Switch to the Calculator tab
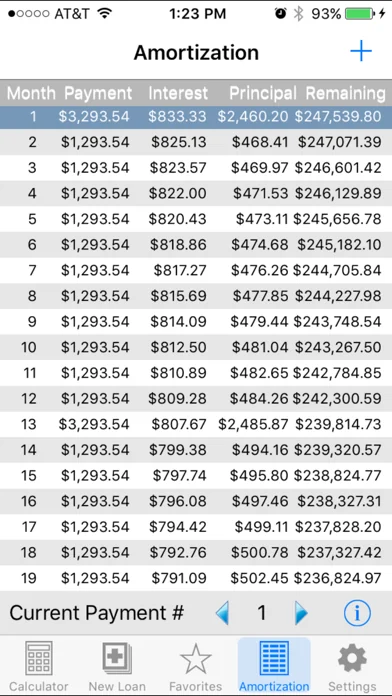 pos(39,666)
